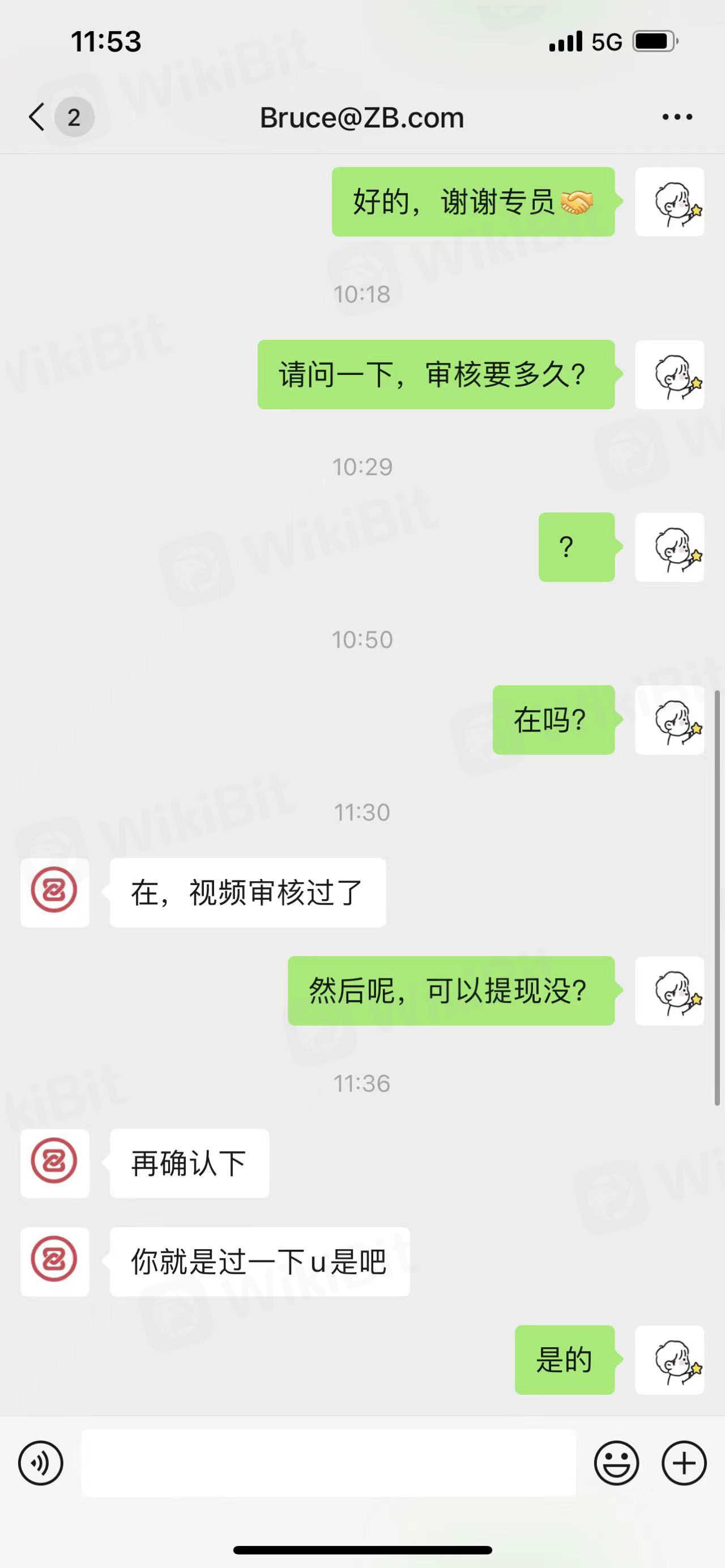Switch to voice message input
The image size is (725, 1568).
pyautogui.click(x=41, y=1463)
